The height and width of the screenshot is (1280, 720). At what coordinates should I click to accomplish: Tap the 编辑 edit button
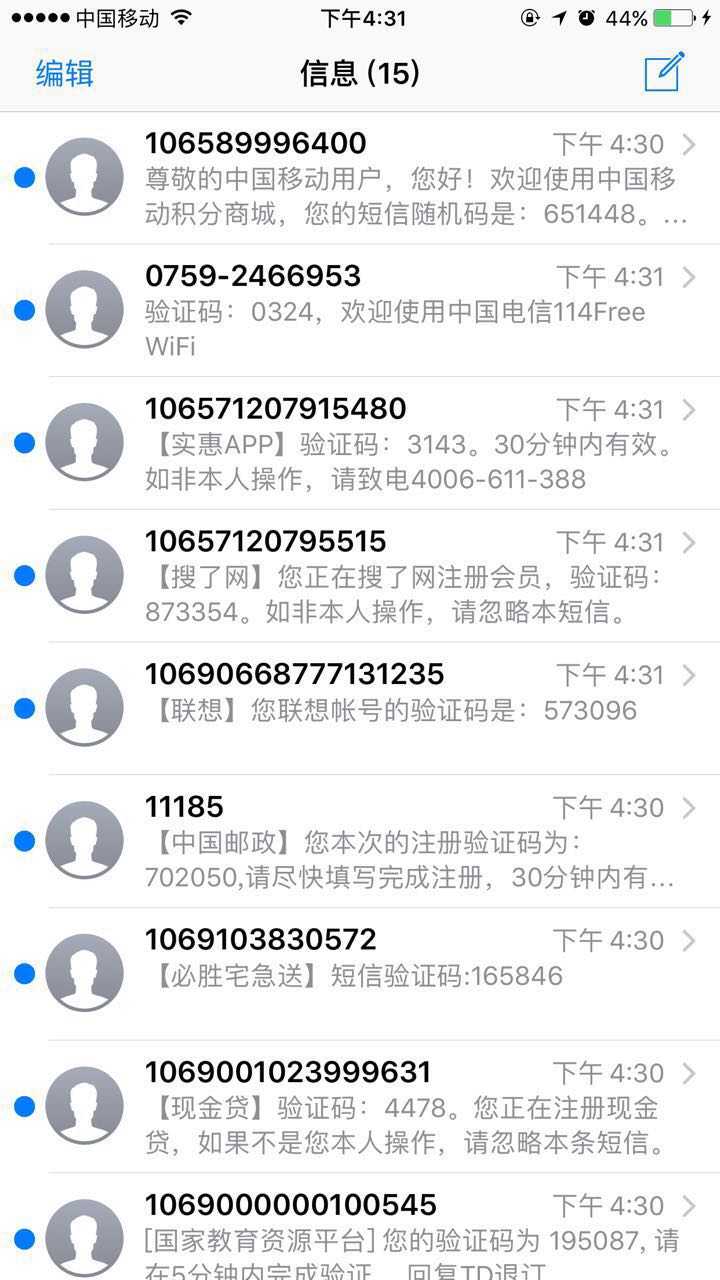click(65, 73)
